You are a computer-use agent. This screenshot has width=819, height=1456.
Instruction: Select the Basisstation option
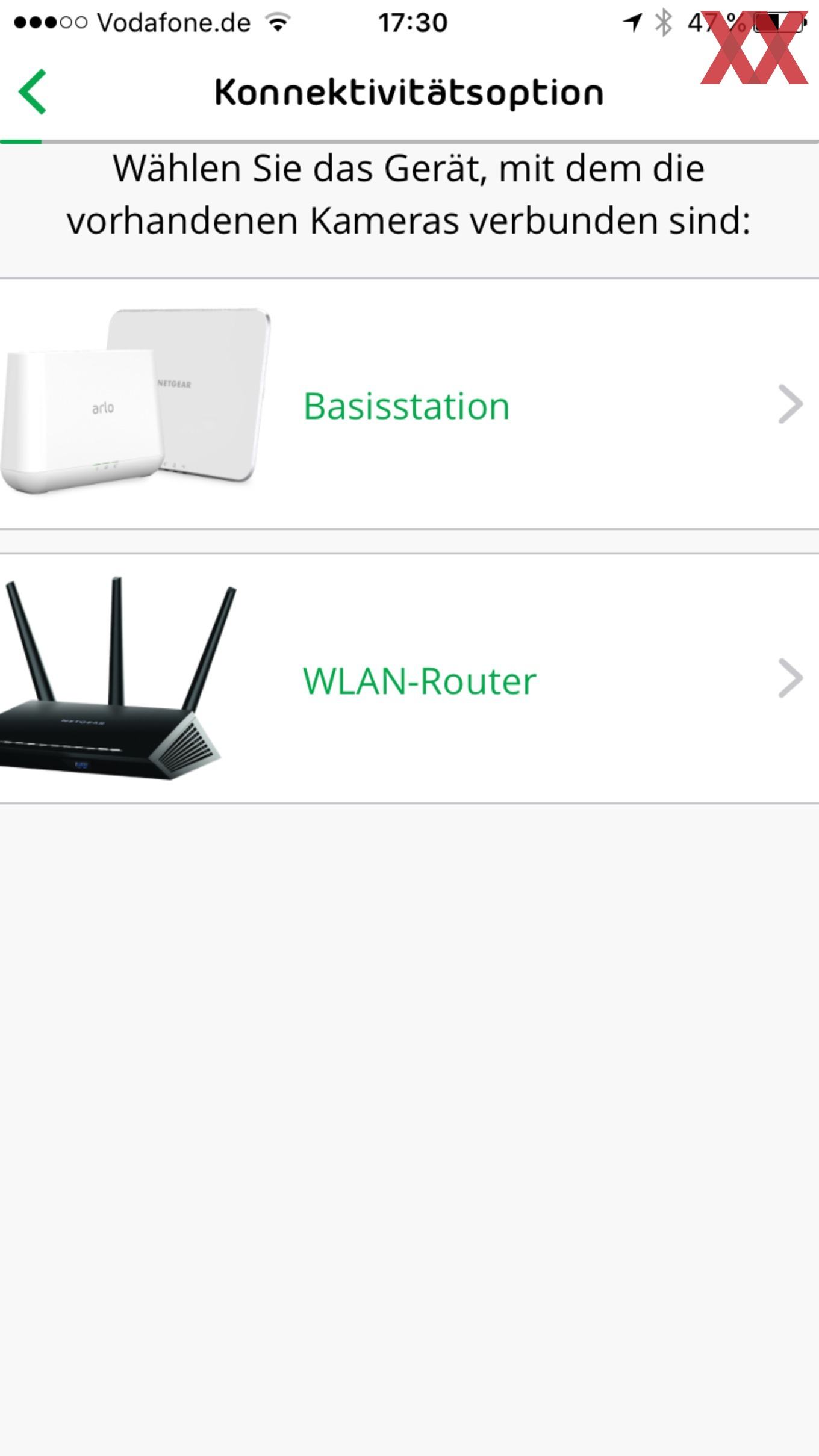(409, 404)
